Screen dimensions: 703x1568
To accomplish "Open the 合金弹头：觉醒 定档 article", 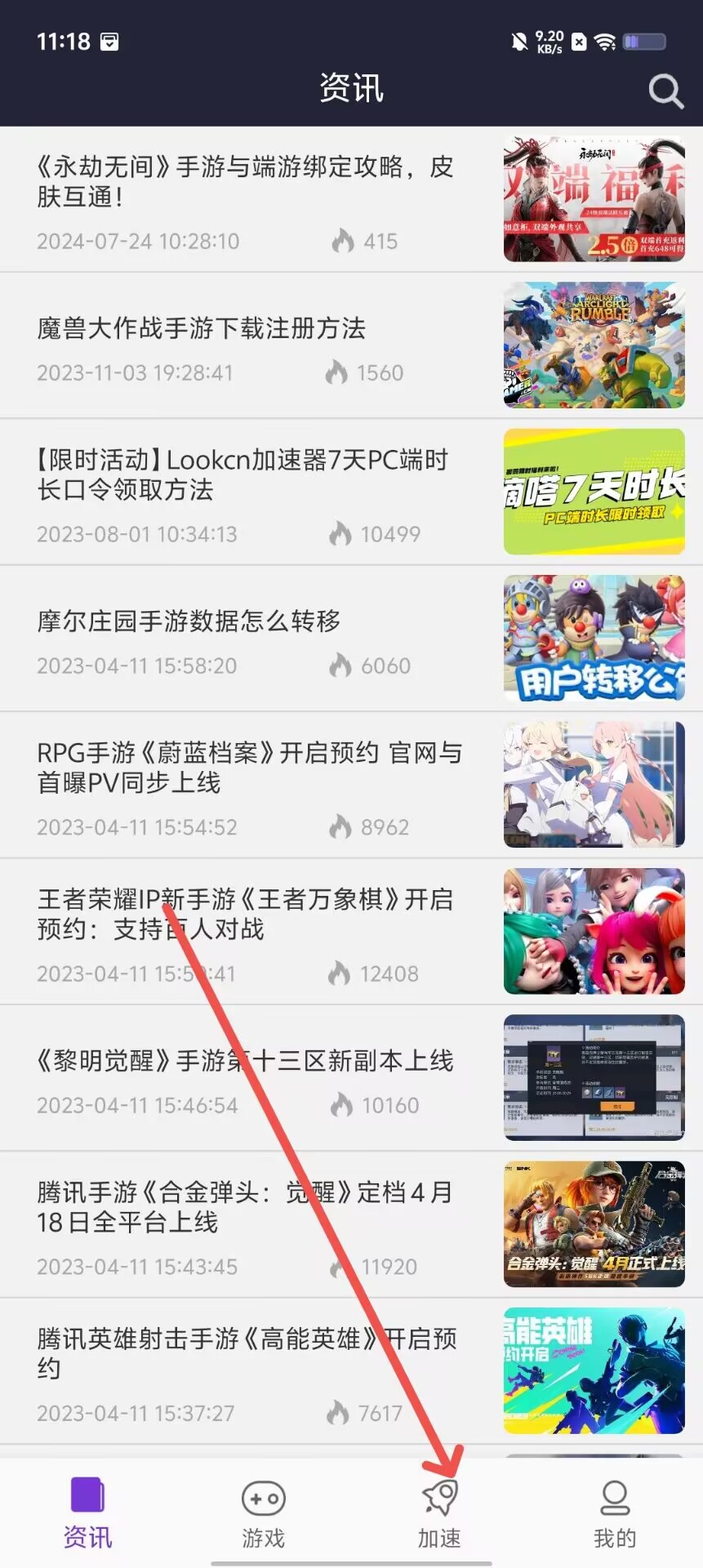I will (351, 1224).
